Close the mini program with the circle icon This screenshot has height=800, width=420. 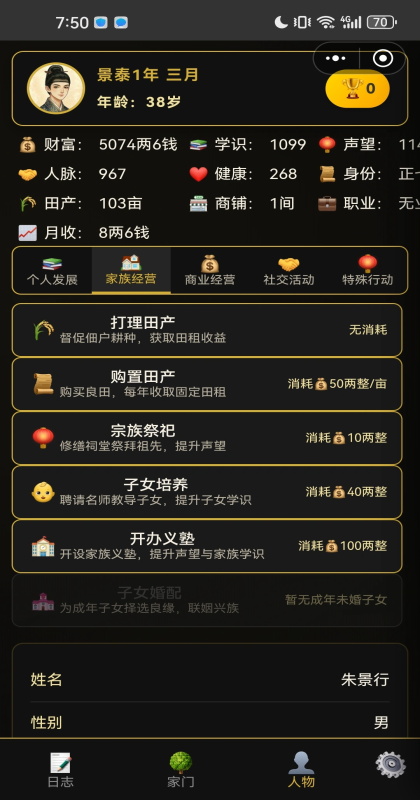click(383, 59)
